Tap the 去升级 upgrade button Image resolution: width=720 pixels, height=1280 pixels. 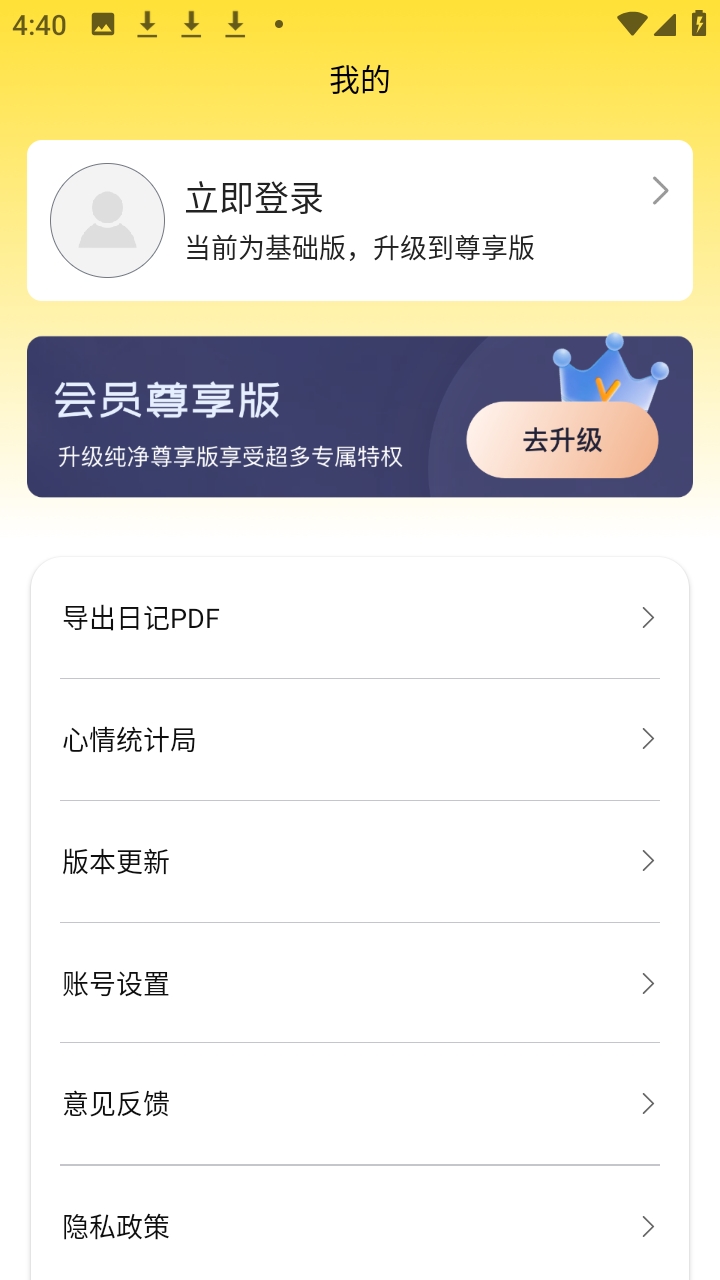pos(562,440)
